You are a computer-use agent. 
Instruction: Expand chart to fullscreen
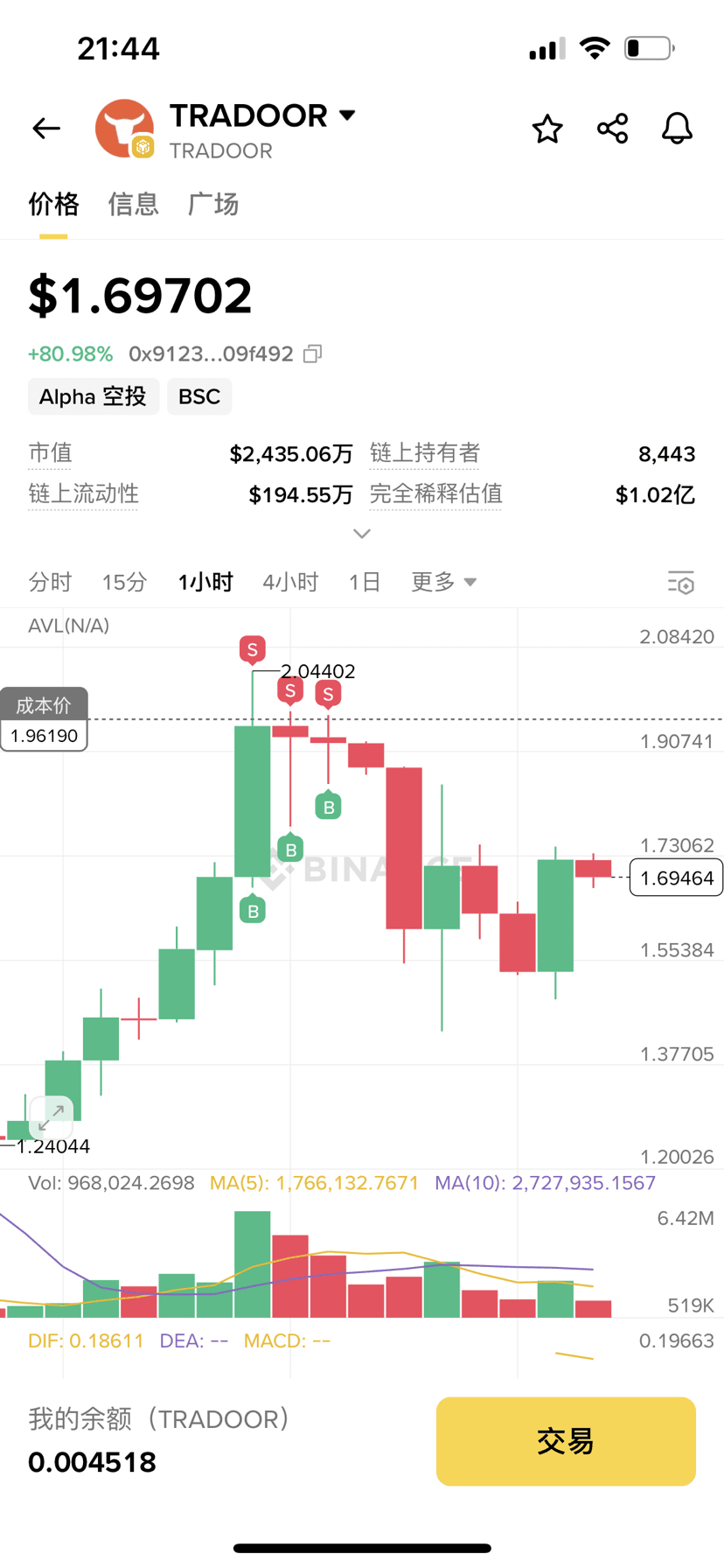pyautogui.click(x=52, y=1116)
